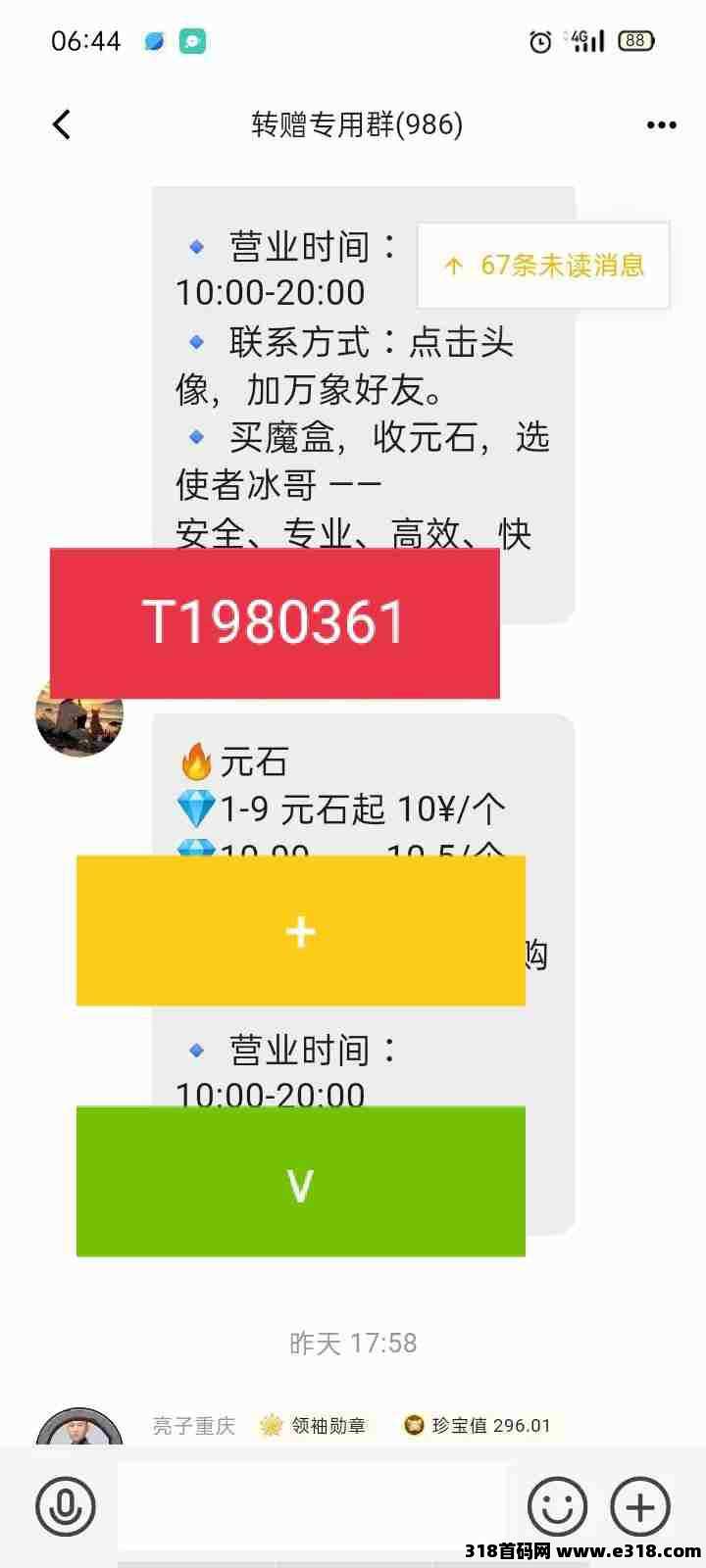This screenshot has width=706, height=1568.
Task: Open 亮子重庆's profile avatar
Action: tap(79, 1430)
